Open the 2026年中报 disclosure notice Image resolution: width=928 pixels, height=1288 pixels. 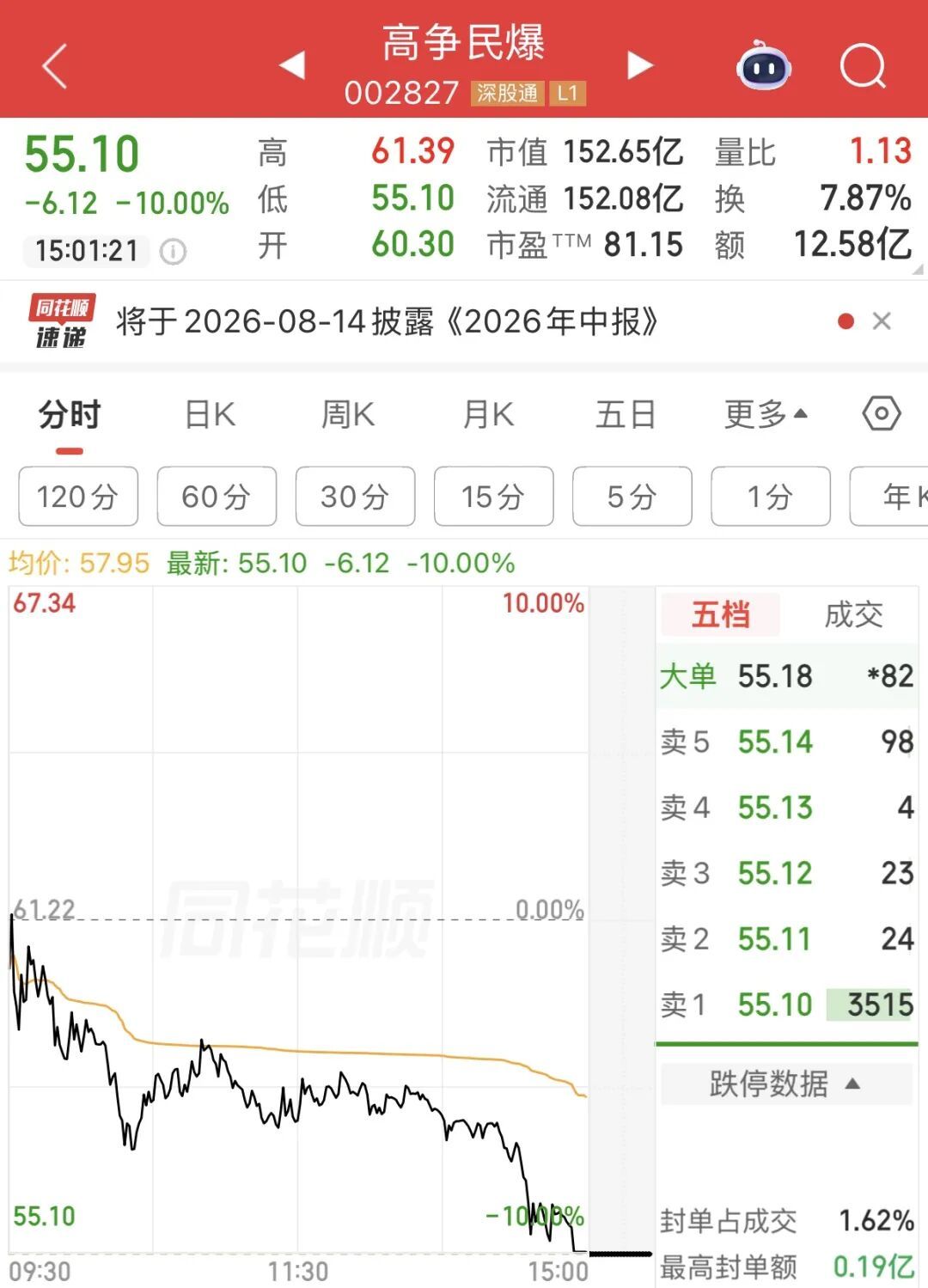pyautogui.click(x=387, y=321)
